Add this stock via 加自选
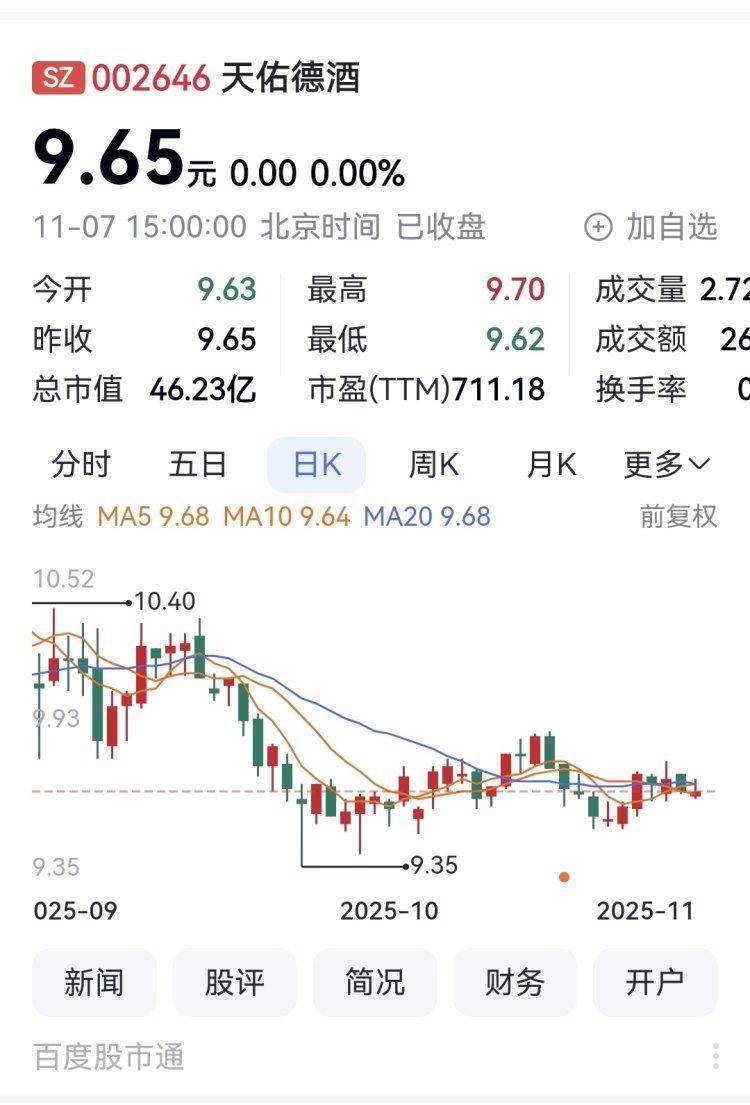 pyautogui.click(x=651, y=227)
